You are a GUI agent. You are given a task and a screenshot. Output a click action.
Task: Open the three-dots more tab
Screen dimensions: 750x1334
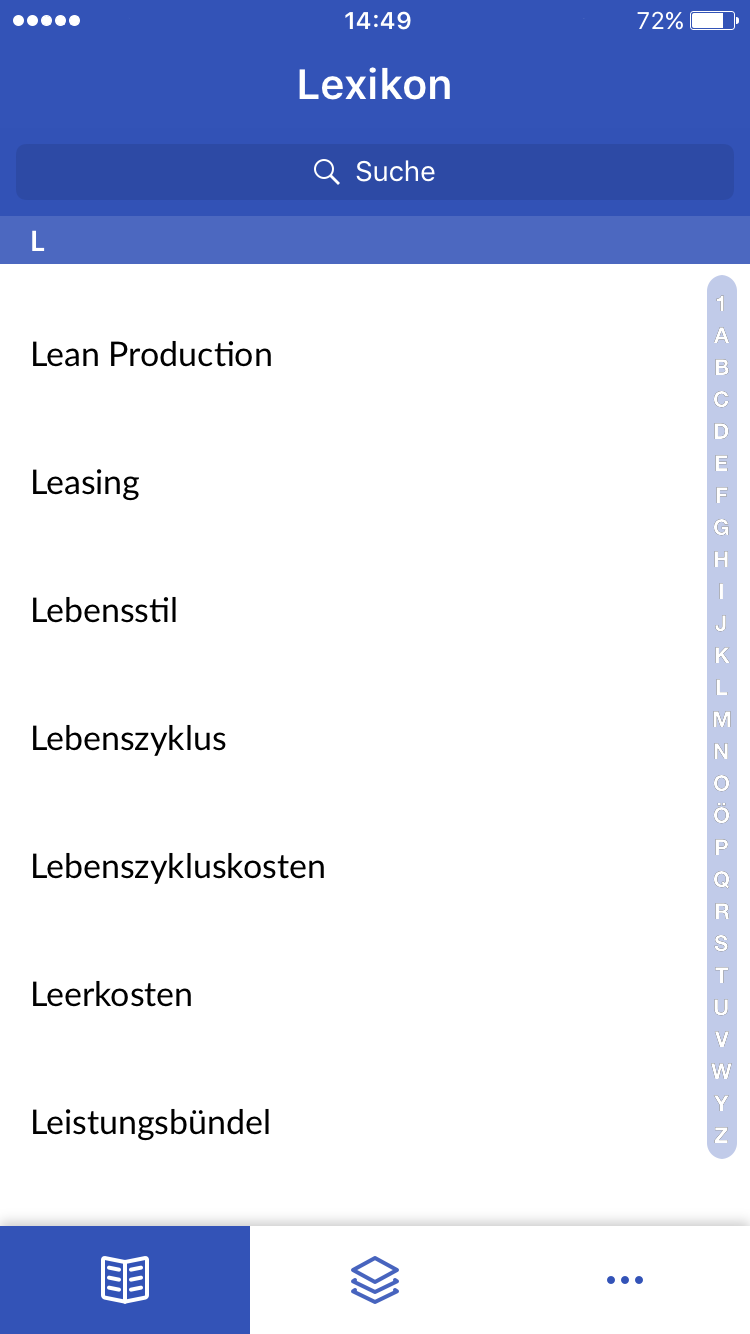click(625, 1279)
